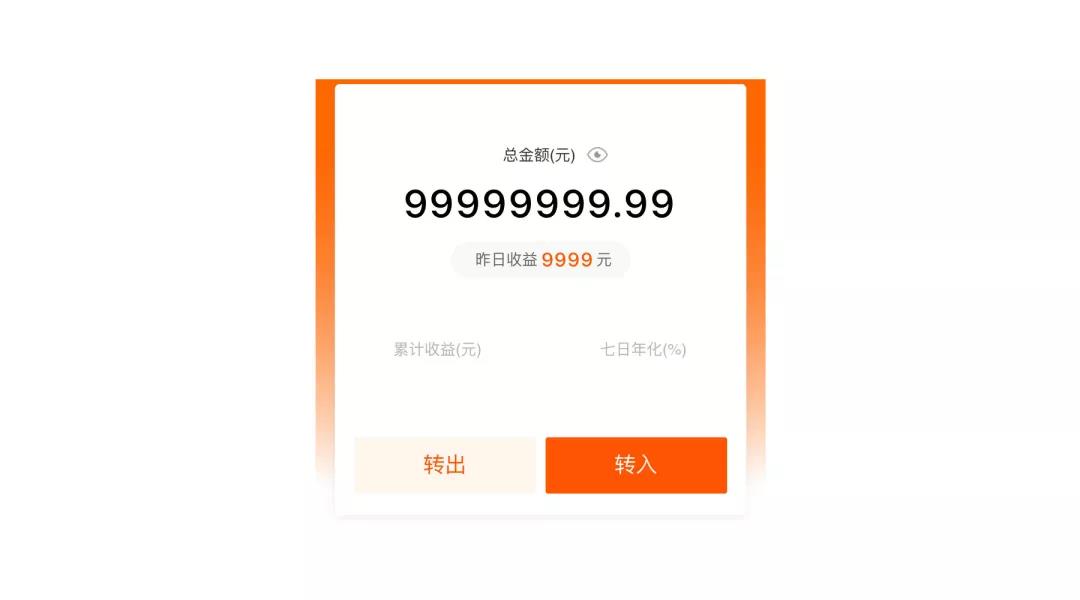Hide the total amount with the eye icon

tap(597, 155)
